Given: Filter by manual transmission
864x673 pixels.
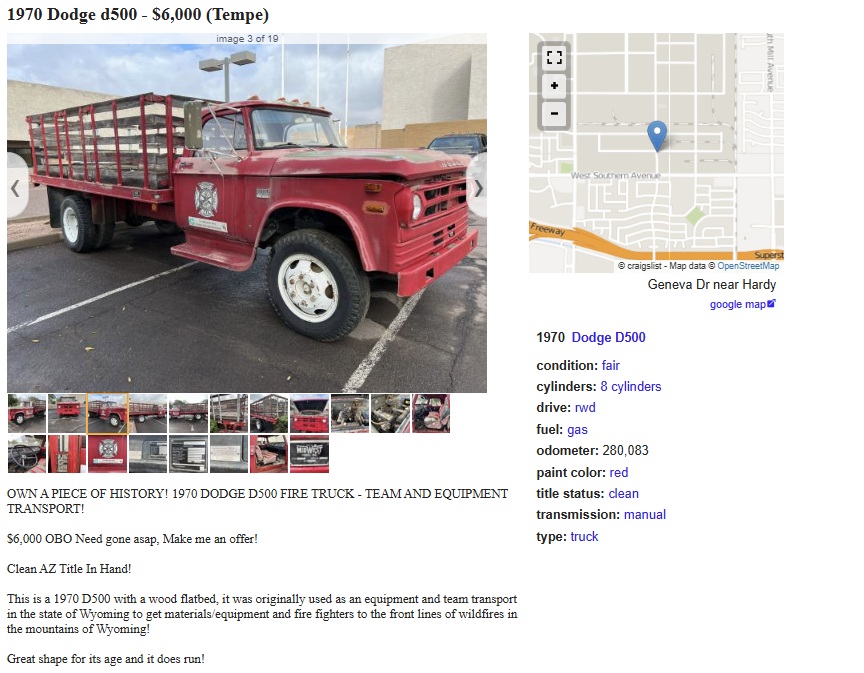Looking at the screenshot, I should 644,515.
